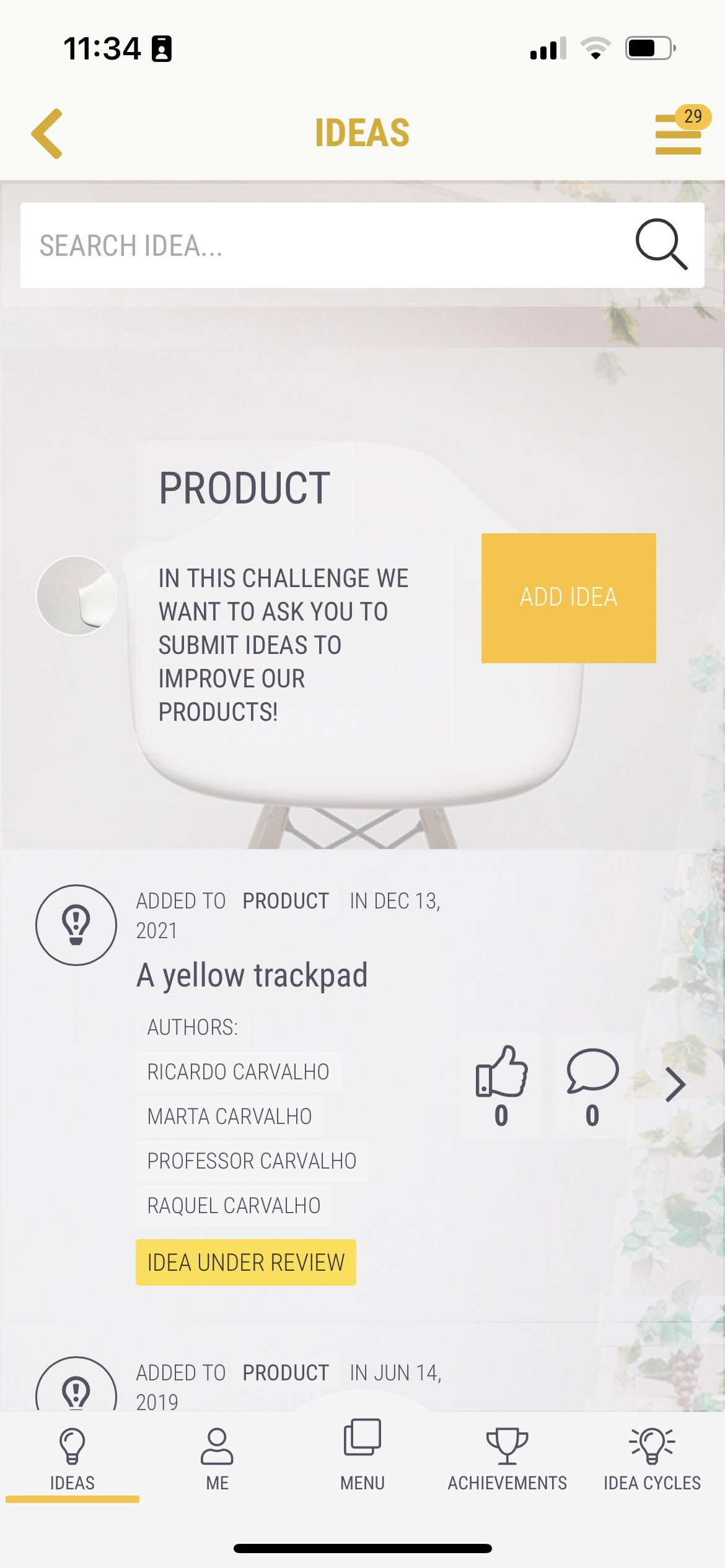This screenshot has width=725, height=1568.
Task: View author Ricardo Carvalho
Action: [x=239, y=1072]
